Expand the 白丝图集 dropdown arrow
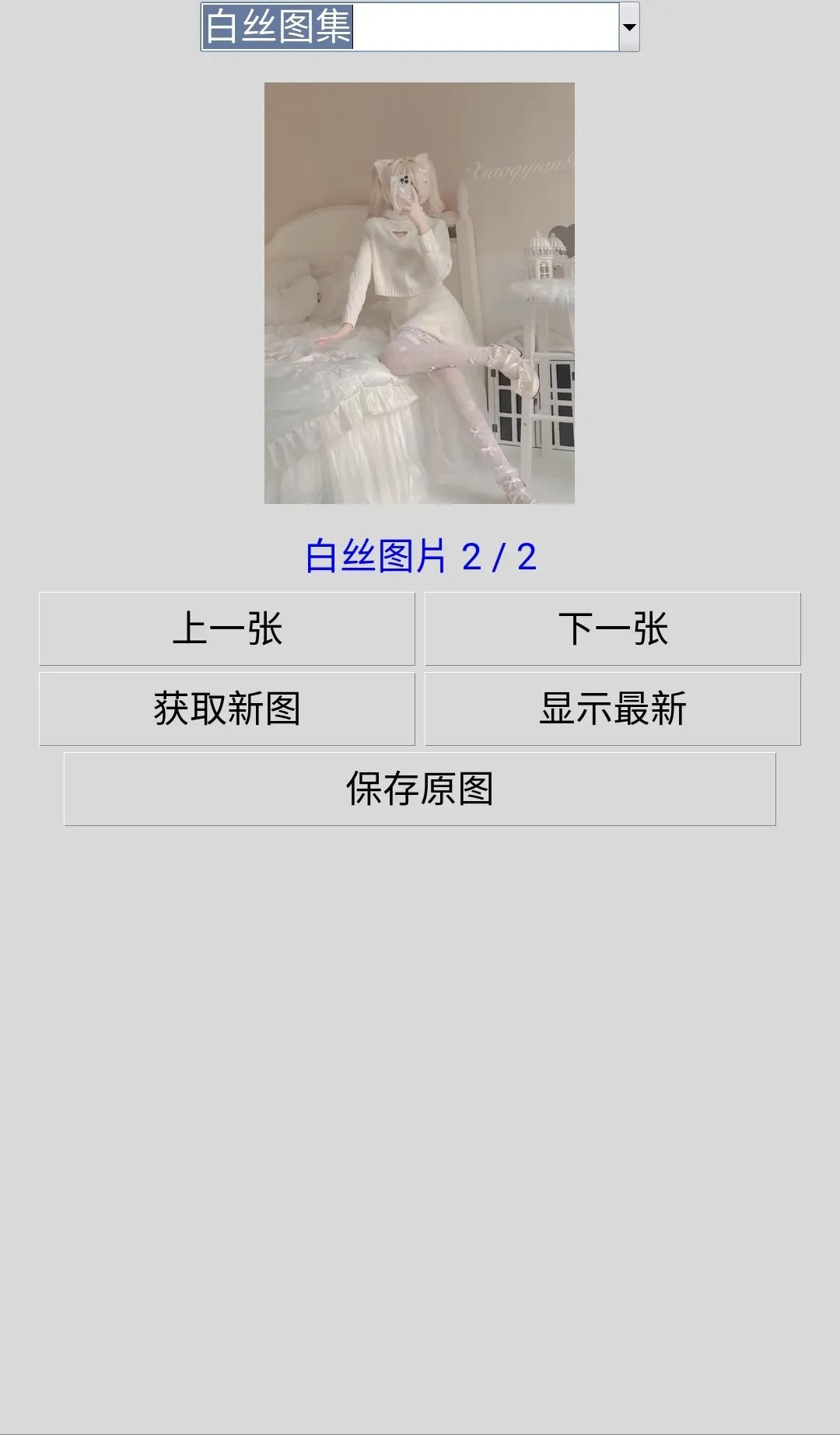Viewport: 840px width, 1435px height. coord(628,27)
